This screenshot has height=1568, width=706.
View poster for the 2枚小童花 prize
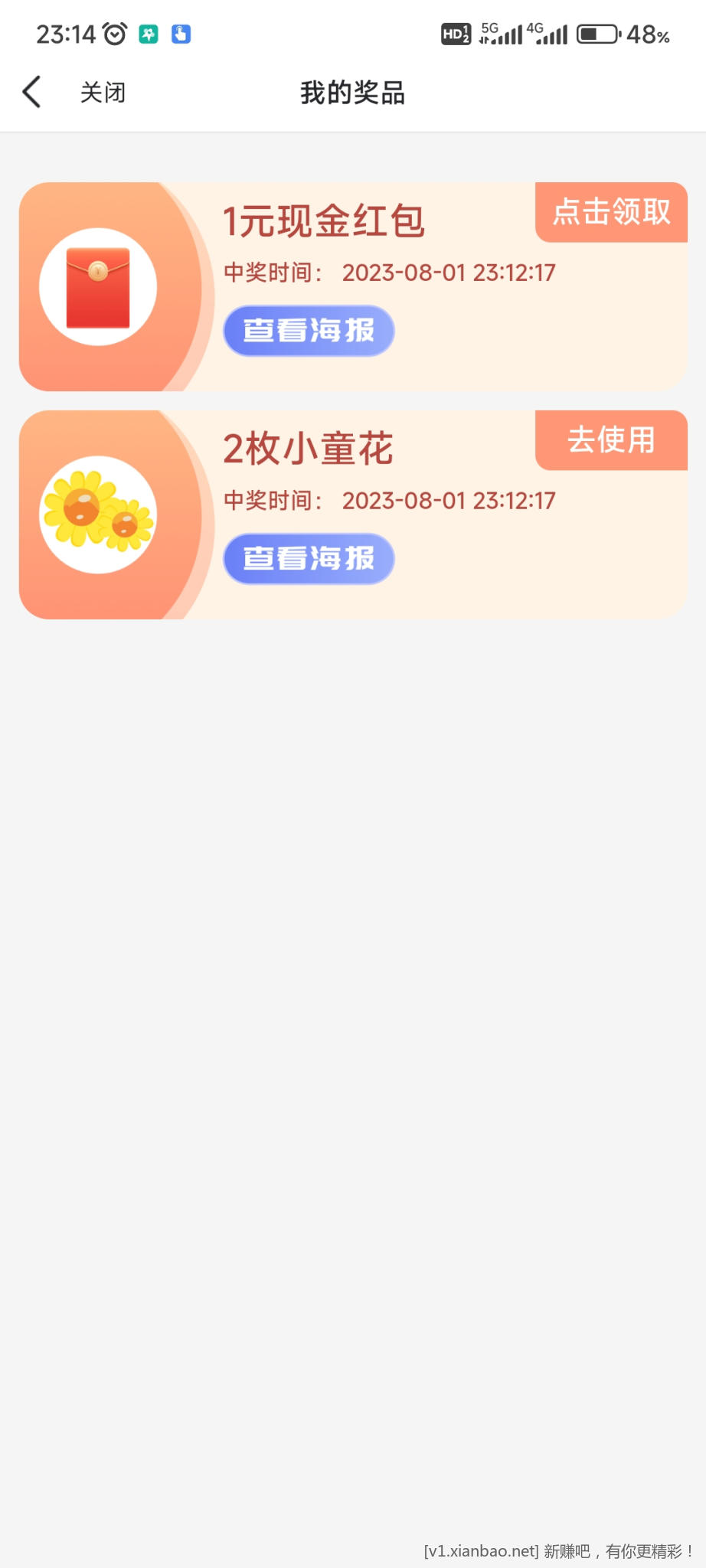click(309, 559)
